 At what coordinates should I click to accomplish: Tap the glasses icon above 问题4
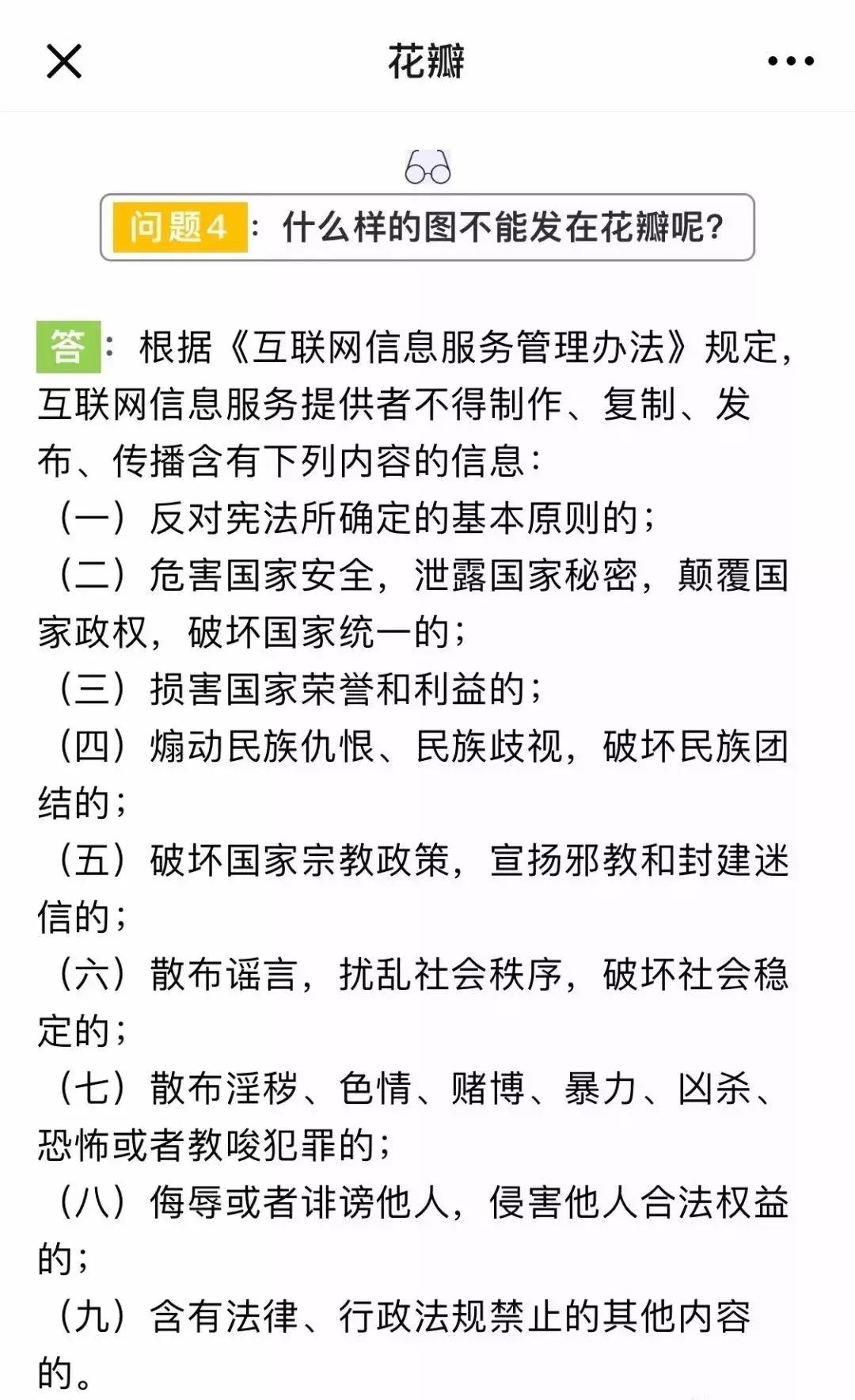[427, 166]
